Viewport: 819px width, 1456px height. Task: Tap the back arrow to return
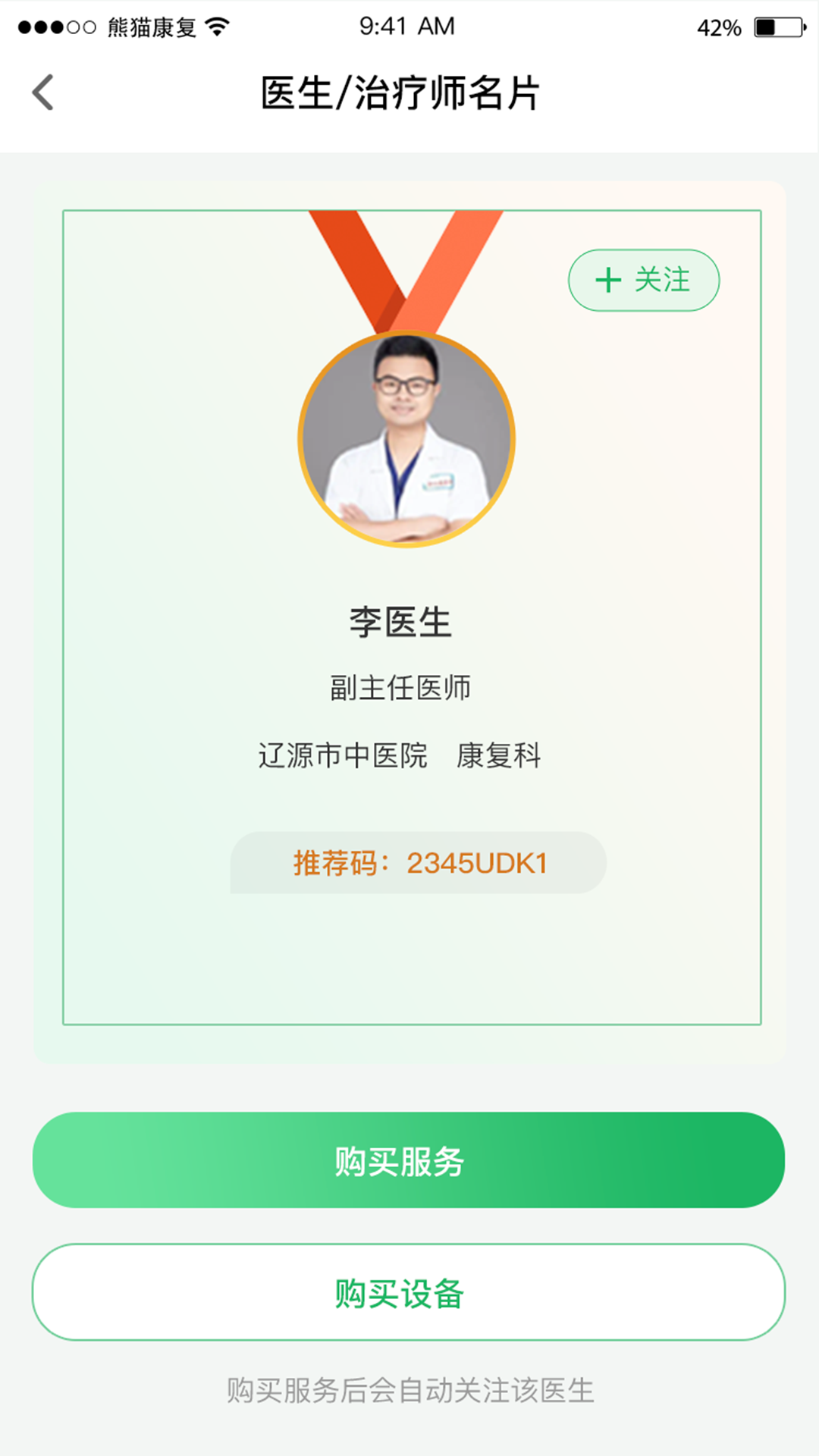coord(43,90)
